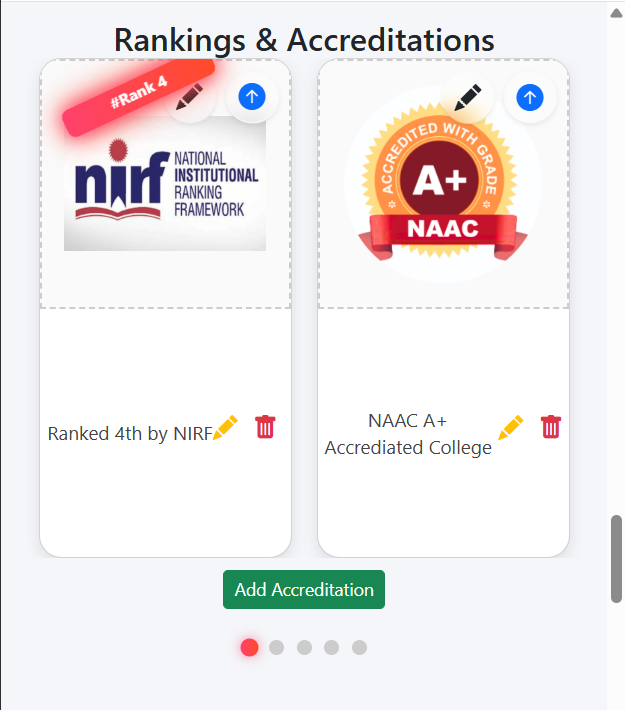Edit 'NAAC A+ Accrediated College' text
This screenshot has height=710, width=625.
click(x=511, y=428)
